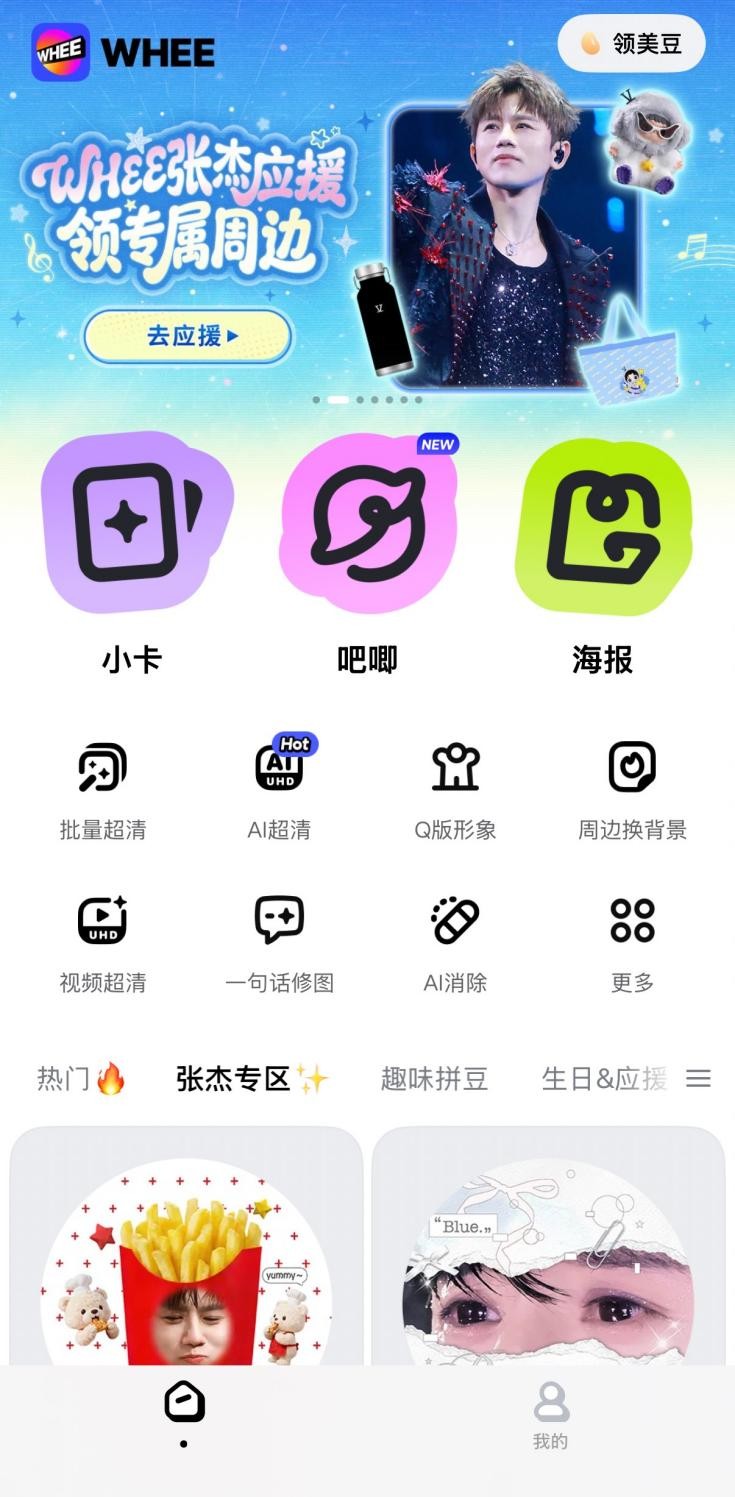Go to the 我的 profile tab
Viewport: 735px width, 1497px height.
click(550, 1414)
